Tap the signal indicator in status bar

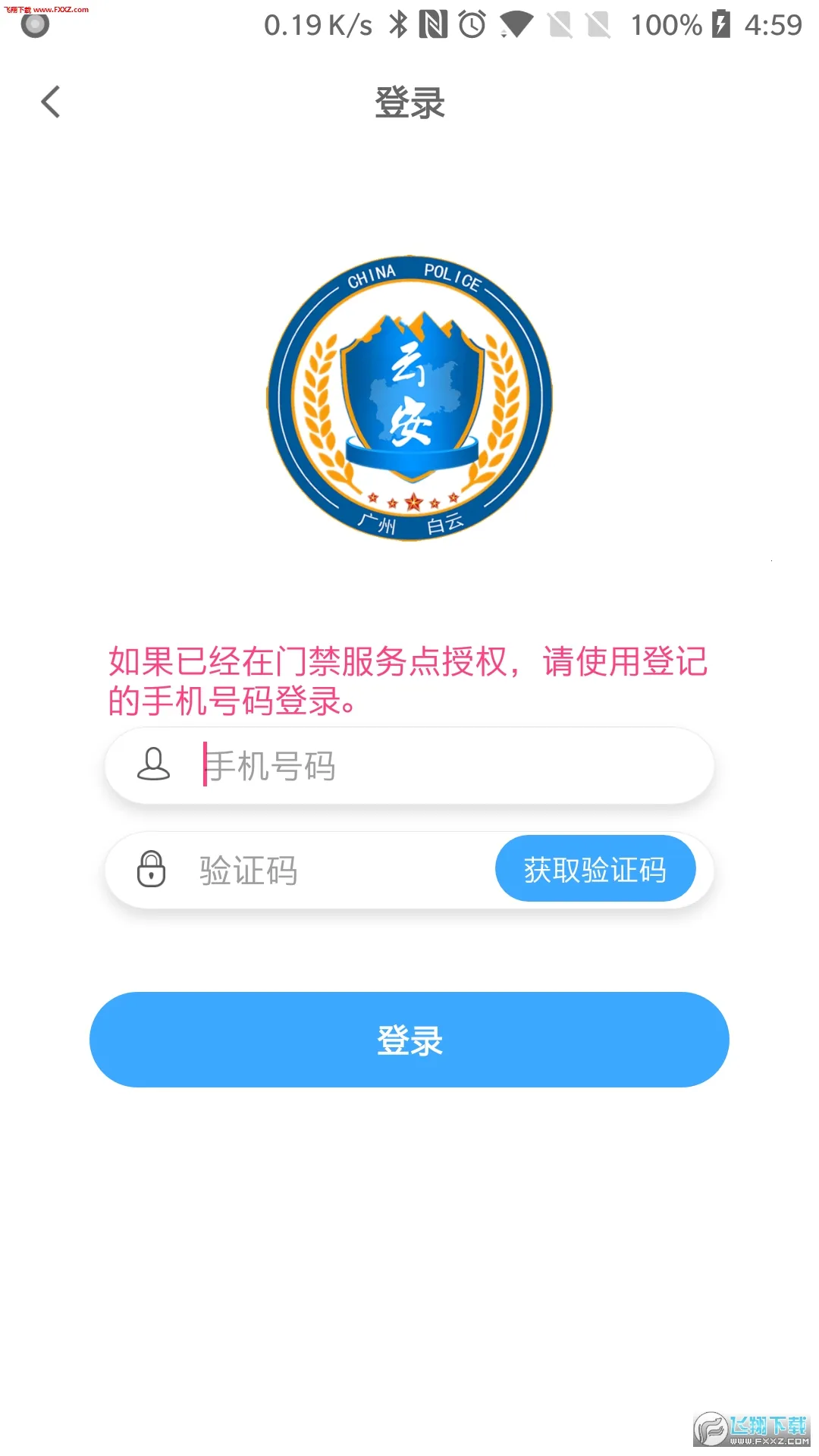(x=561, y=25)
